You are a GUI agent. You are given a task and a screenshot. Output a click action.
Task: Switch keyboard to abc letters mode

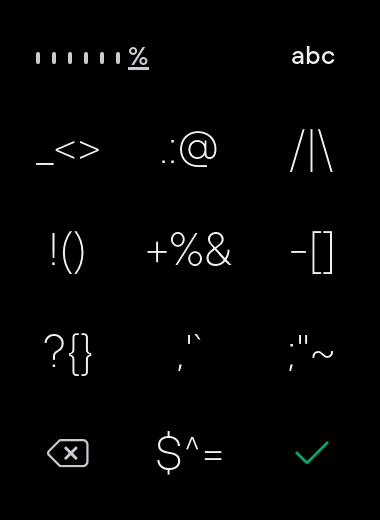point(313,57)
